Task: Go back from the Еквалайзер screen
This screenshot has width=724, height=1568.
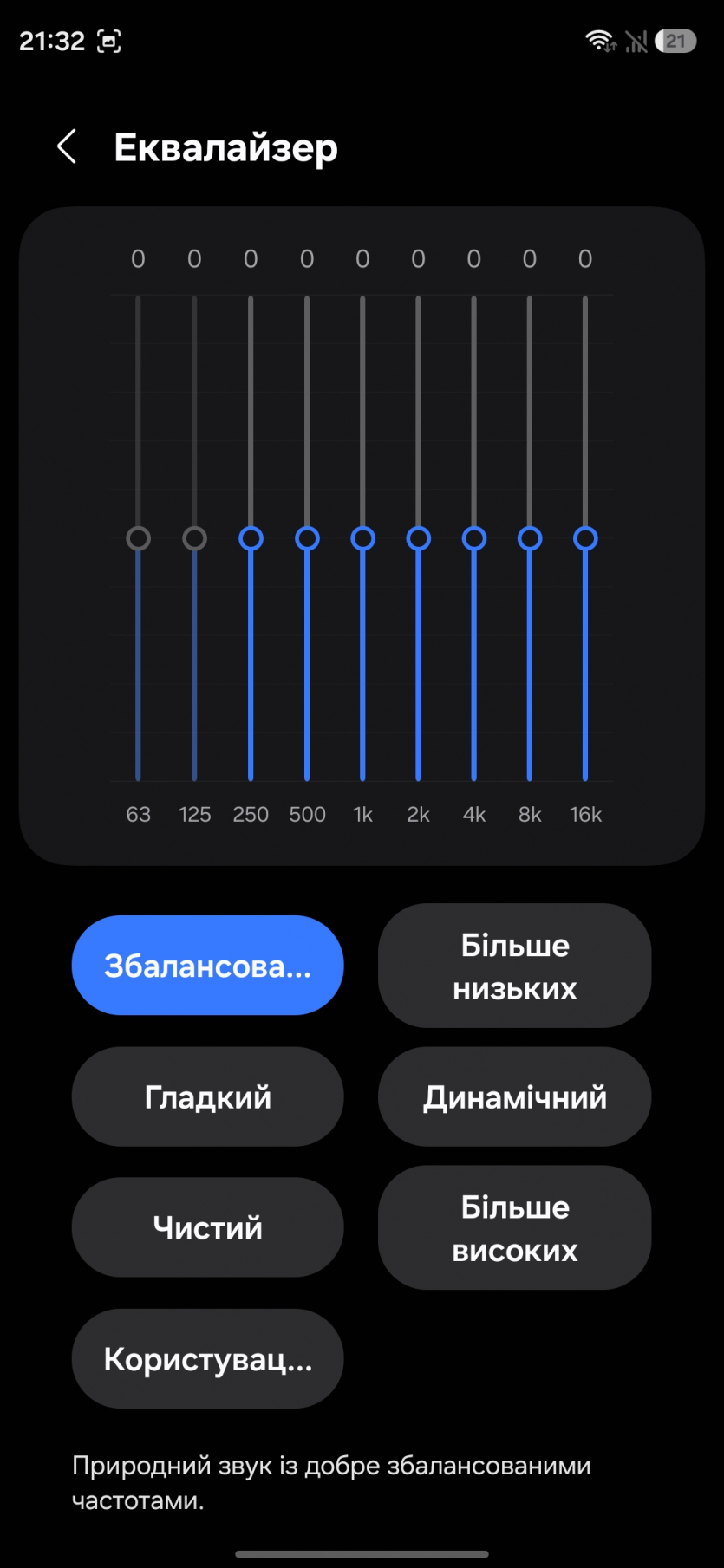Action: coord(67,146)
